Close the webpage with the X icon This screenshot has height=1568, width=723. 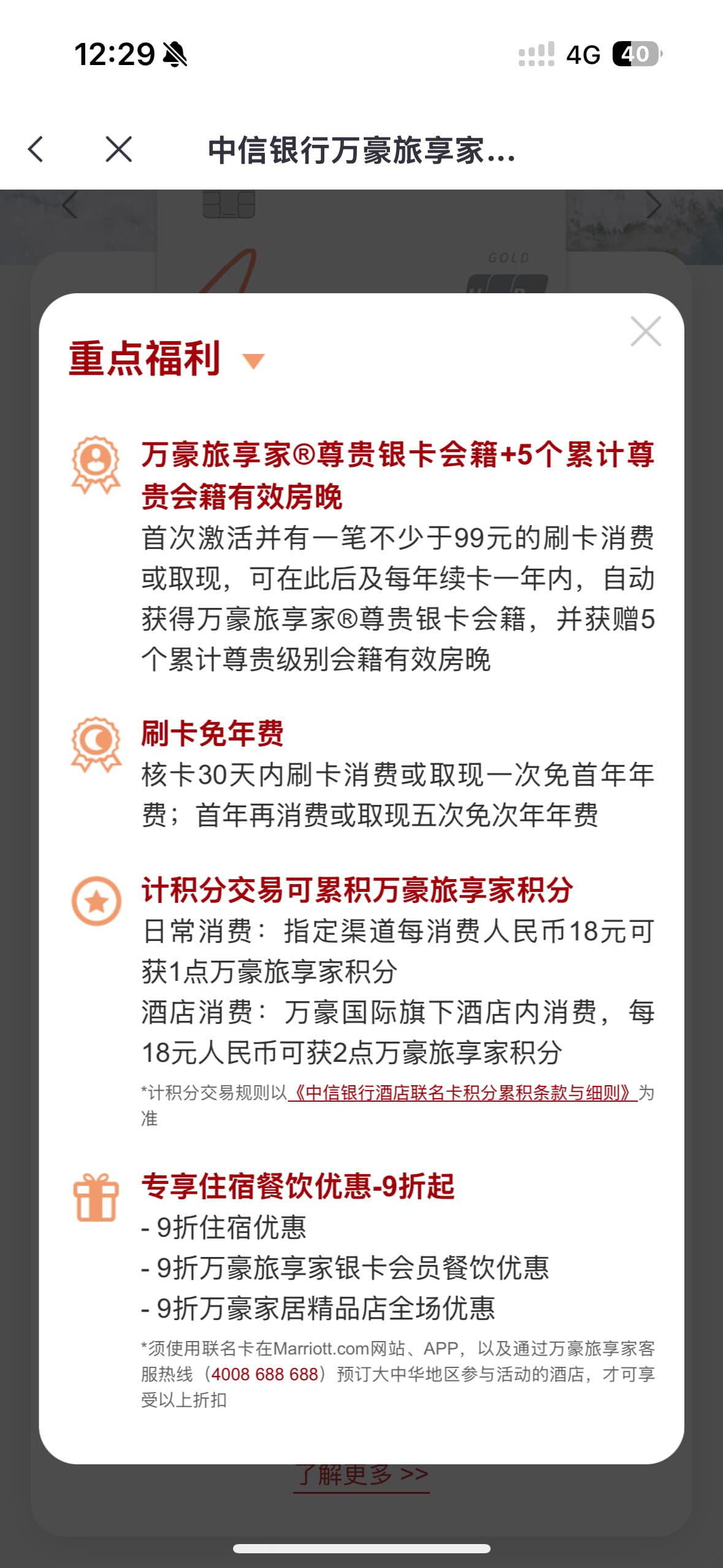[118, 149]
